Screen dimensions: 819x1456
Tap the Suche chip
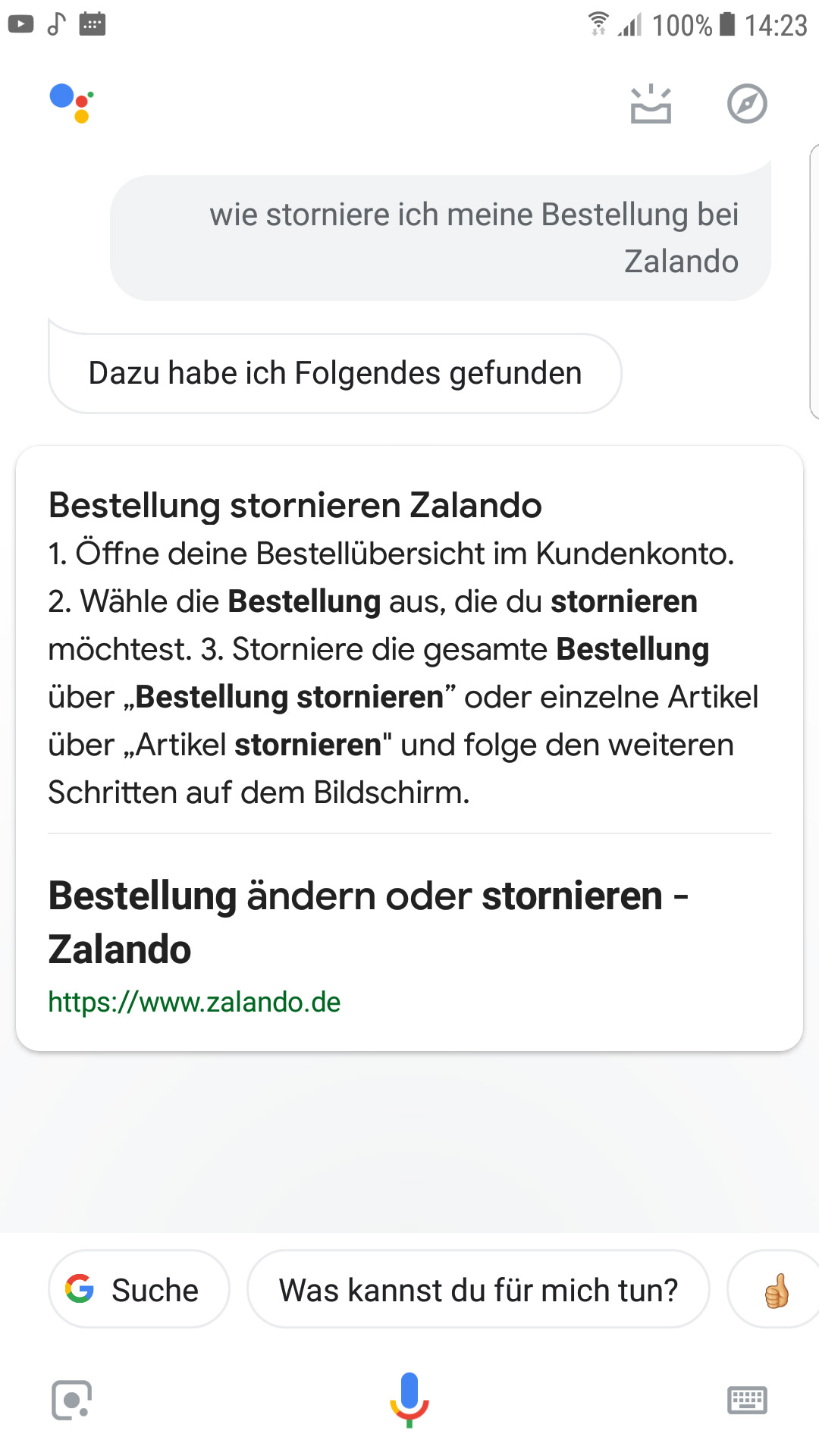[x=139, y=1289]
